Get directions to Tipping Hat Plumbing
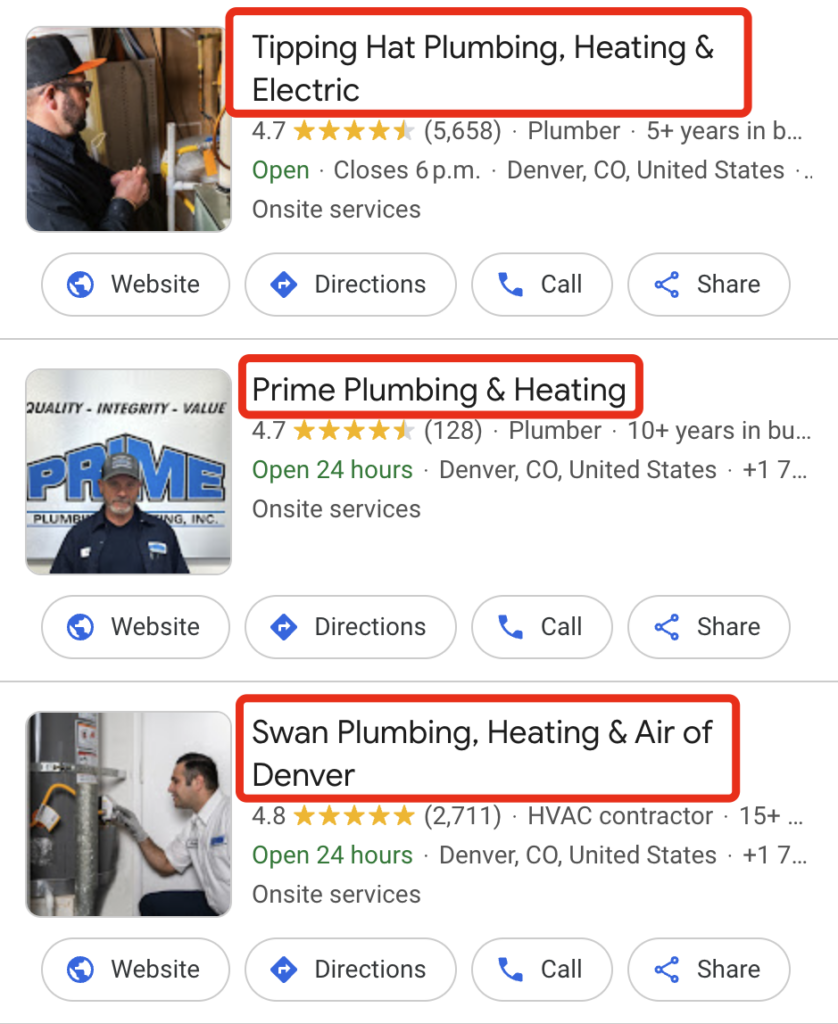Viewport: 838px width, 1024px height. (350, 284)
